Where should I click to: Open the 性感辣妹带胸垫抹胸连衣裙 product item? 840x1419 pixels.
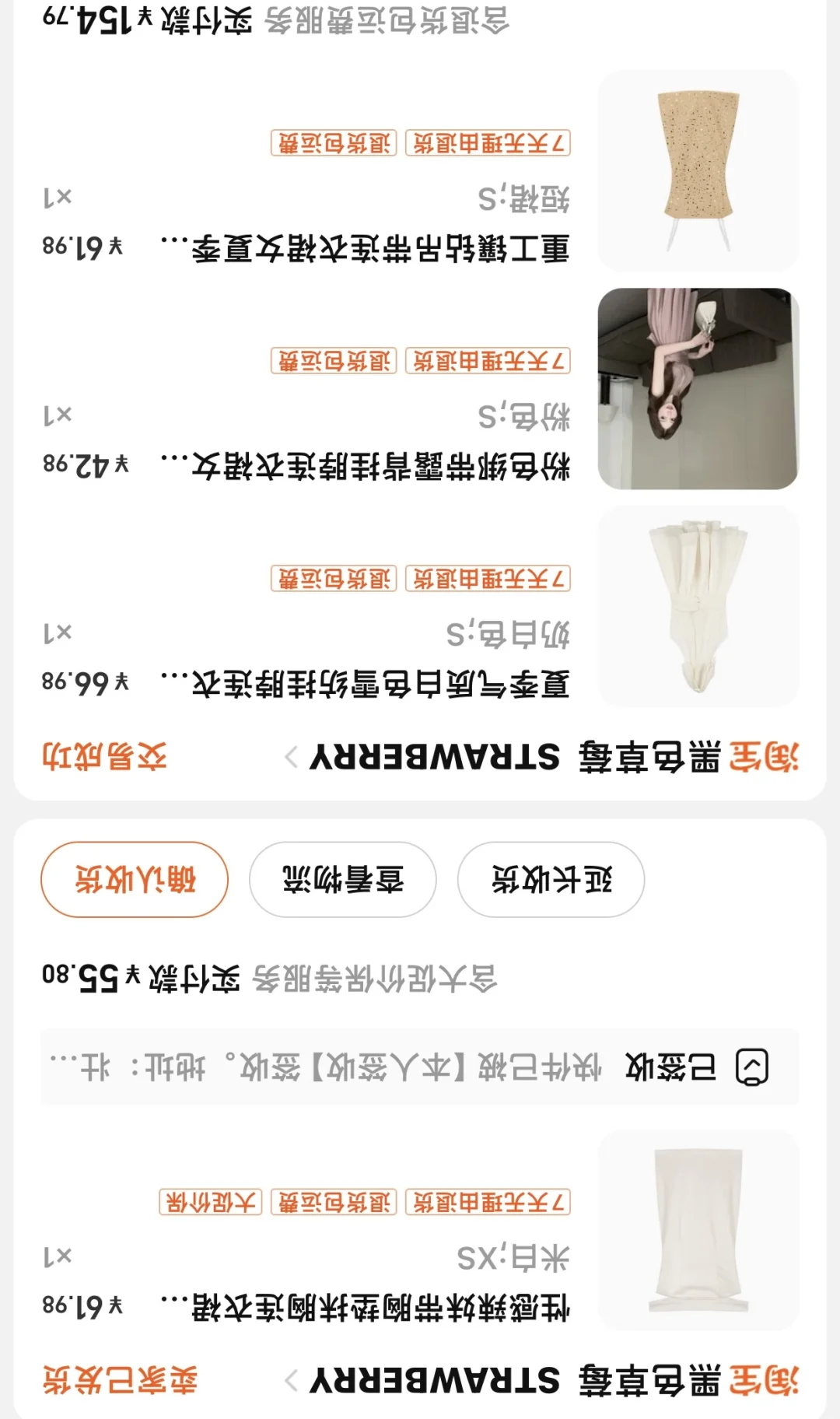(x=420, y=1230)
